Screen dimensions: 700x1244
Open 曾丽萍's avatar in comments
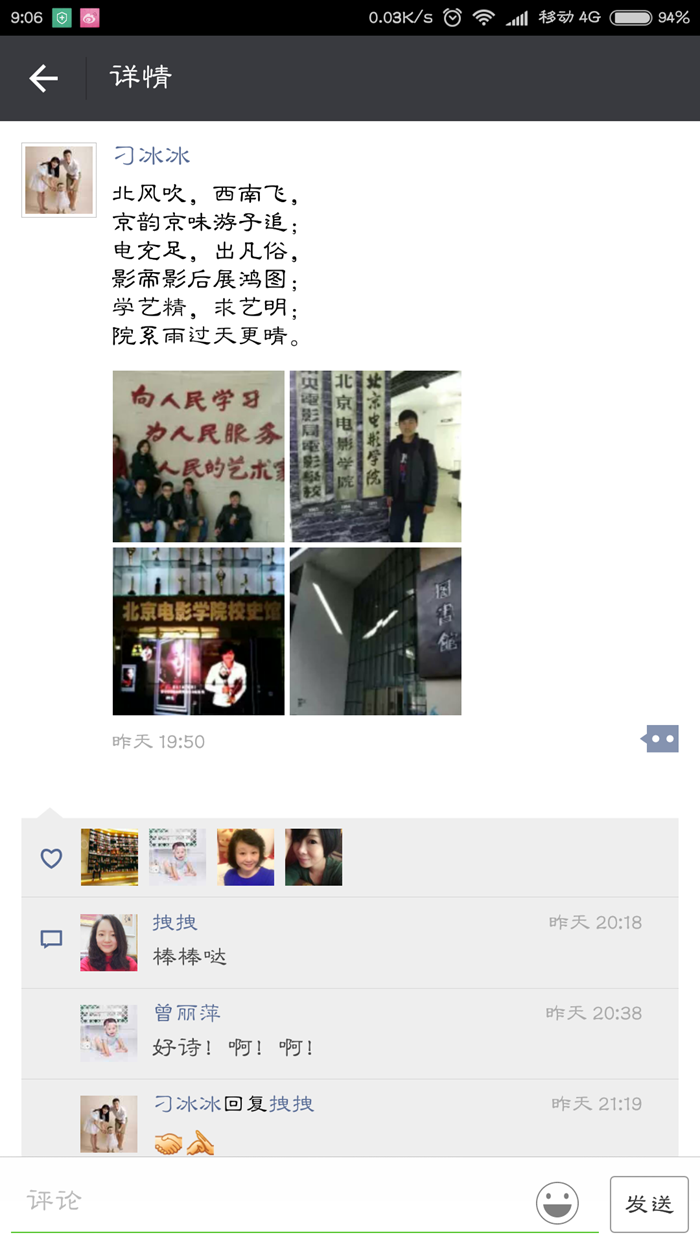tap(109, 1033)
